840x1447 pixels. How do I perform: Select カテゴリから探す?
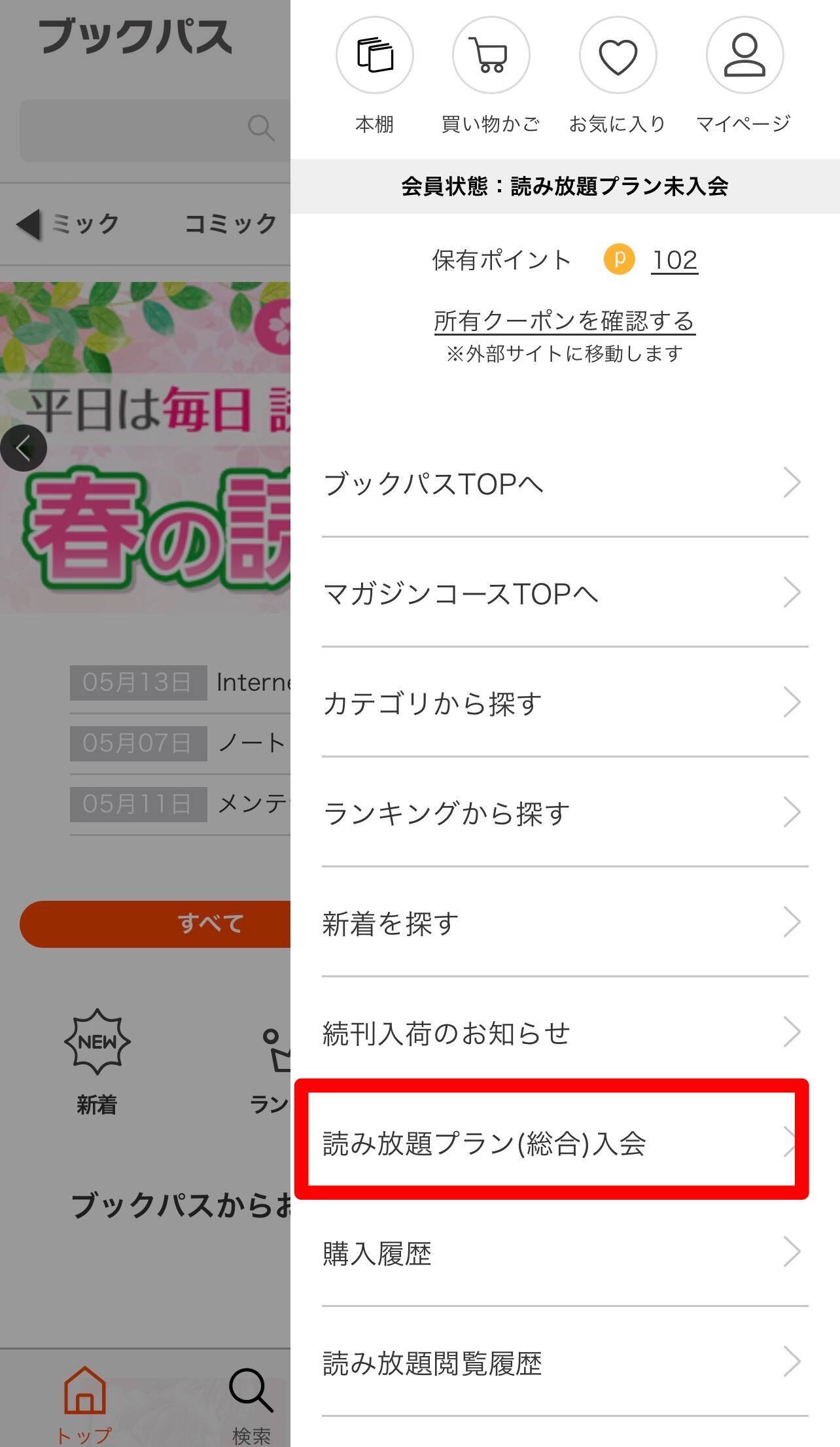[x=564, y=704]
